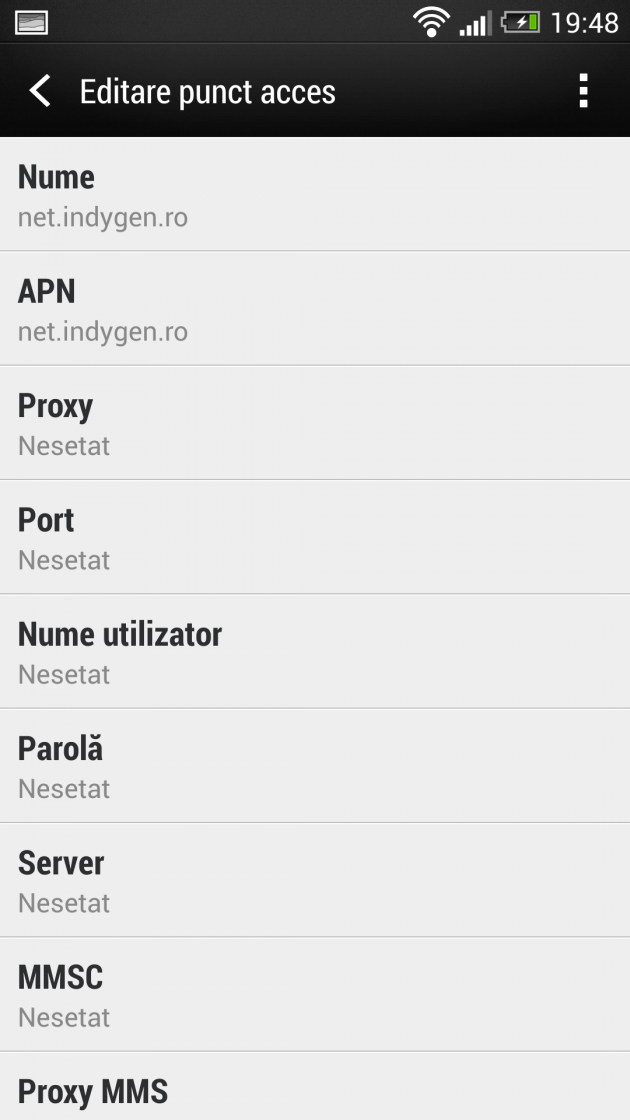Viewport: 630px width, 1120px height.
Task: Change the Port setting
Action: coord(315,537)
